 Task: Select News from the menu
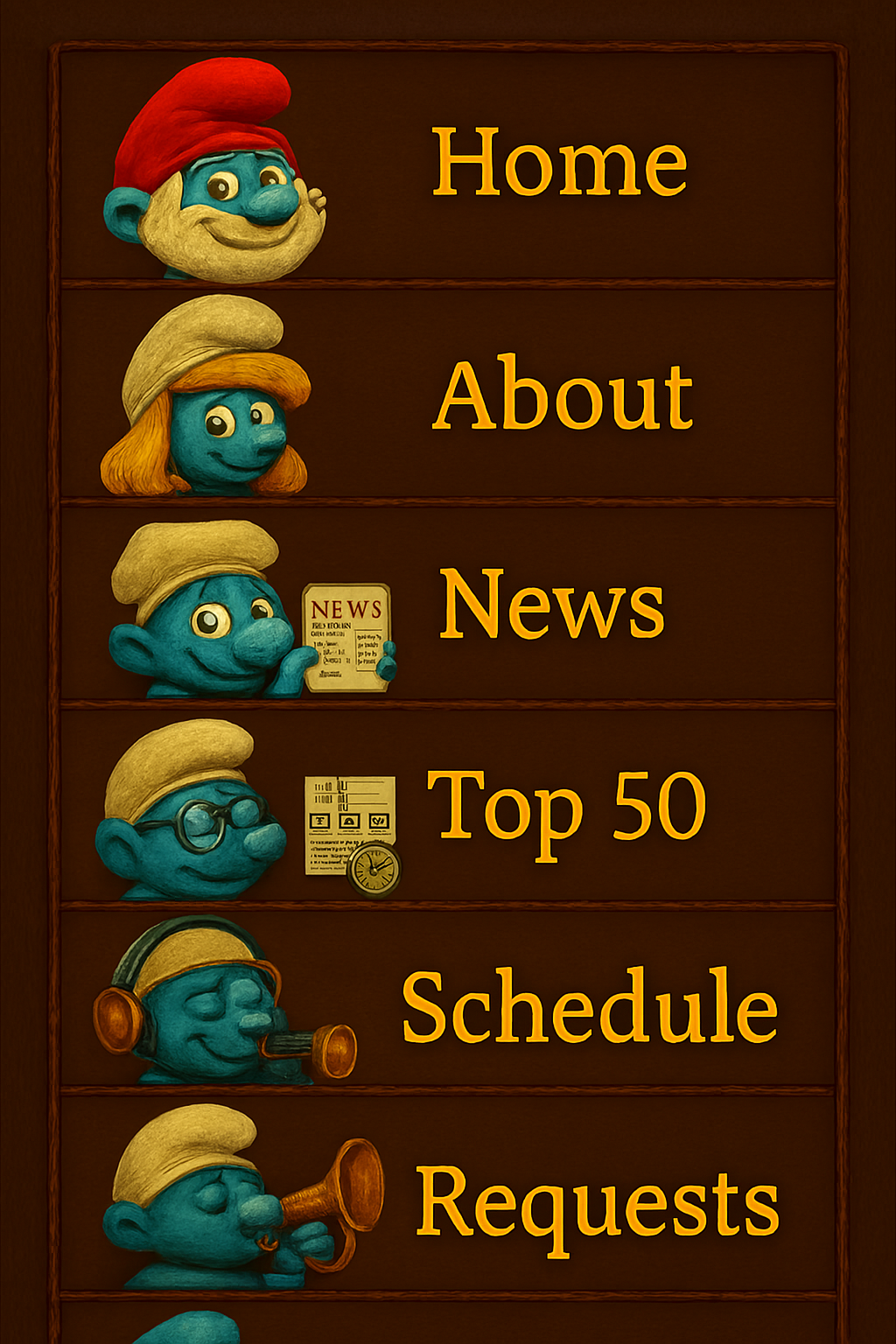pos(551,604)
